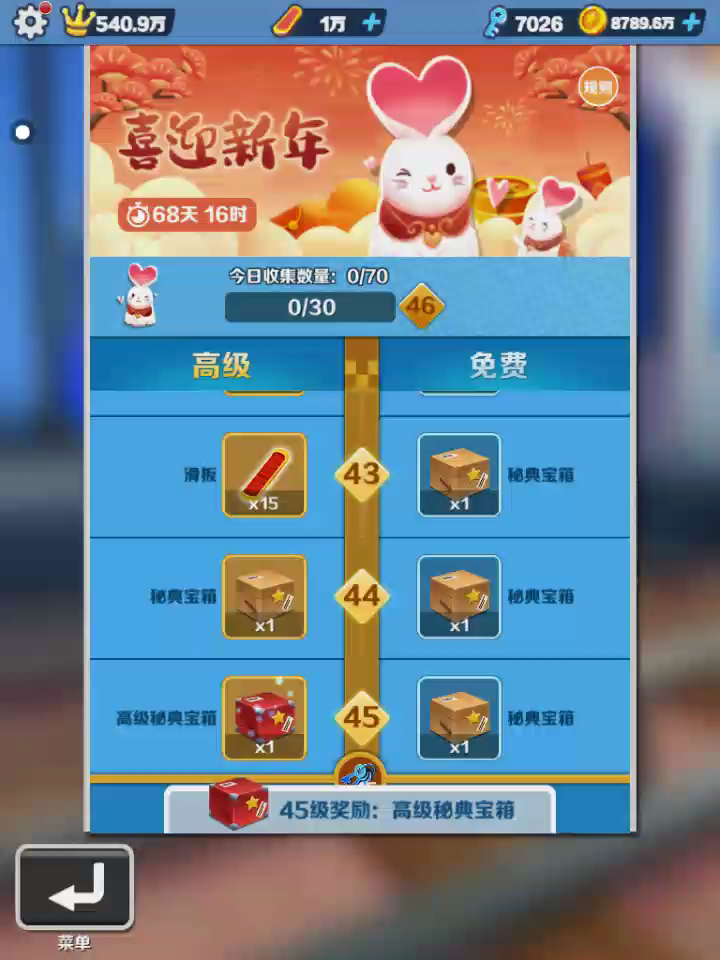Select the level 43 premium 滑板 x15 reward
Screen dimensions: 720x960
point(264,475)
